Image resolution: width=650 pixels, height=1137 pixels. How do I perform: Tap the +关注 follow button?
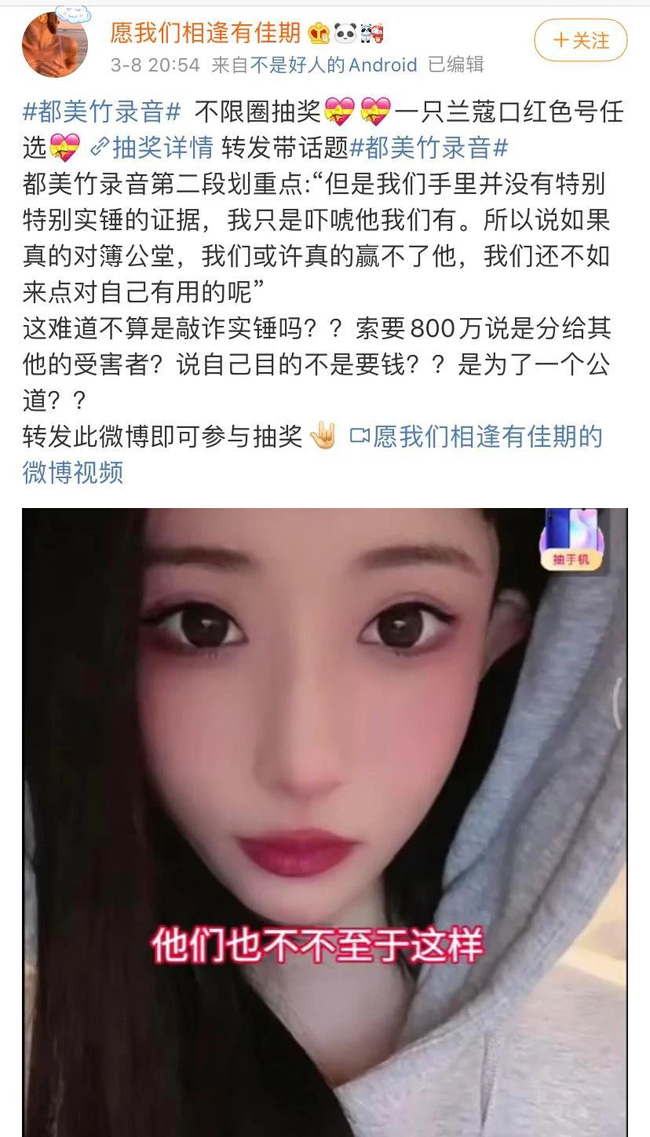(x=580, y=41)
